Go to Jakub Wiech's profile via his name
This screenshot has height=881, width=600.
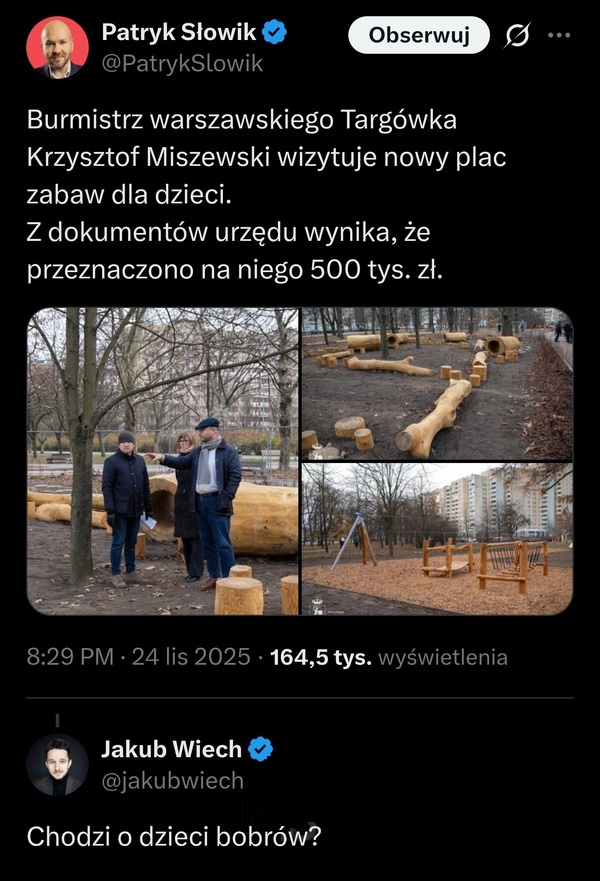[171, 749]
